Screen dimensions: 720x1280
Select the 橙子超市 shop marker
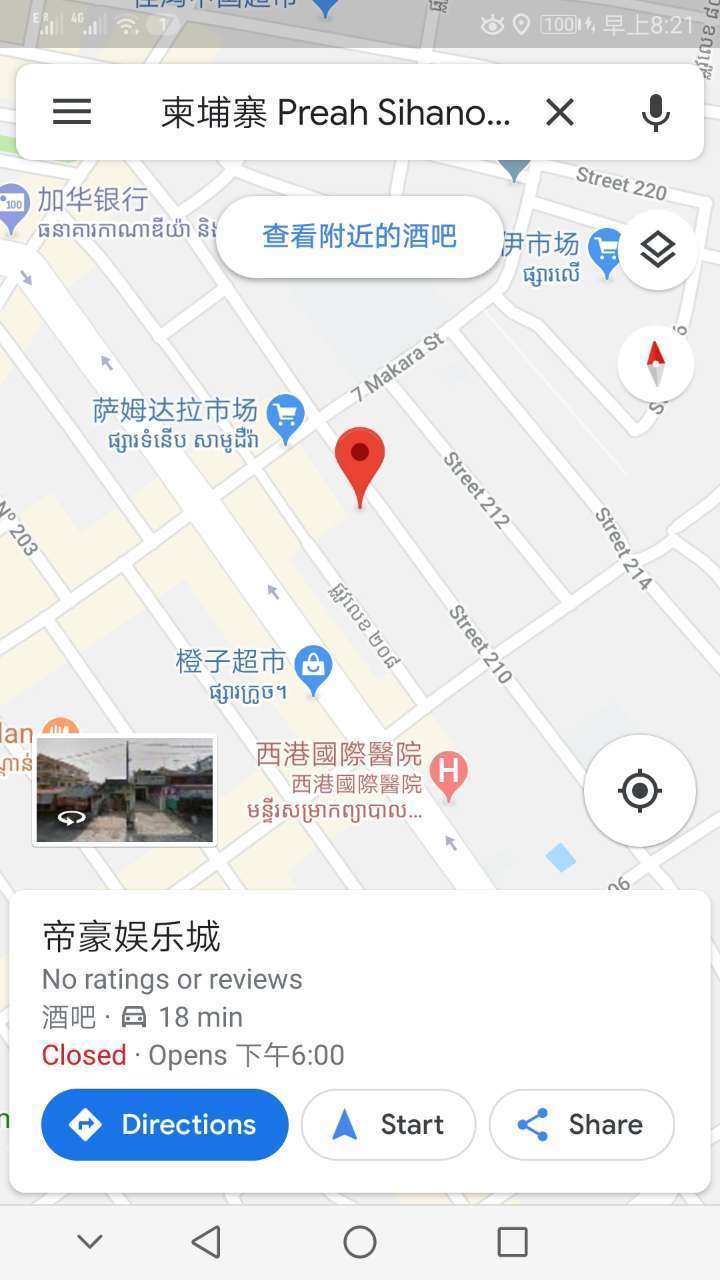tap(314, 668)
